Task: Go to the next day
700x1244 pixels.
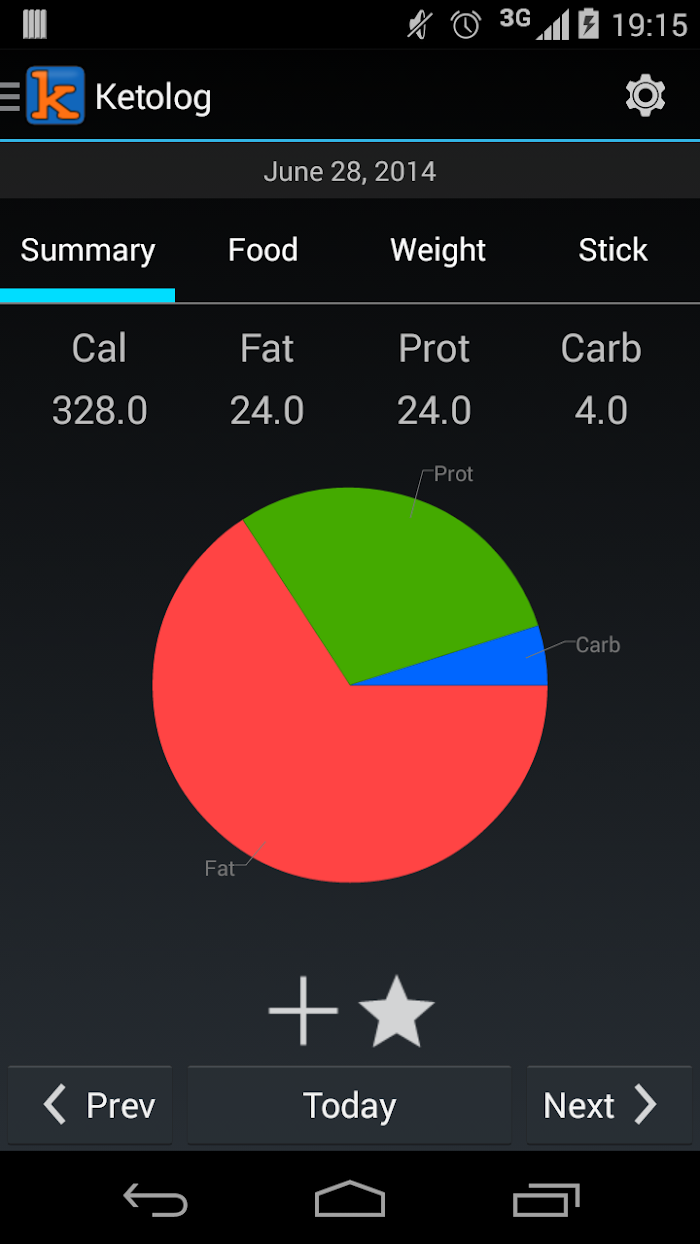Action: click(x=609, y=1105)
